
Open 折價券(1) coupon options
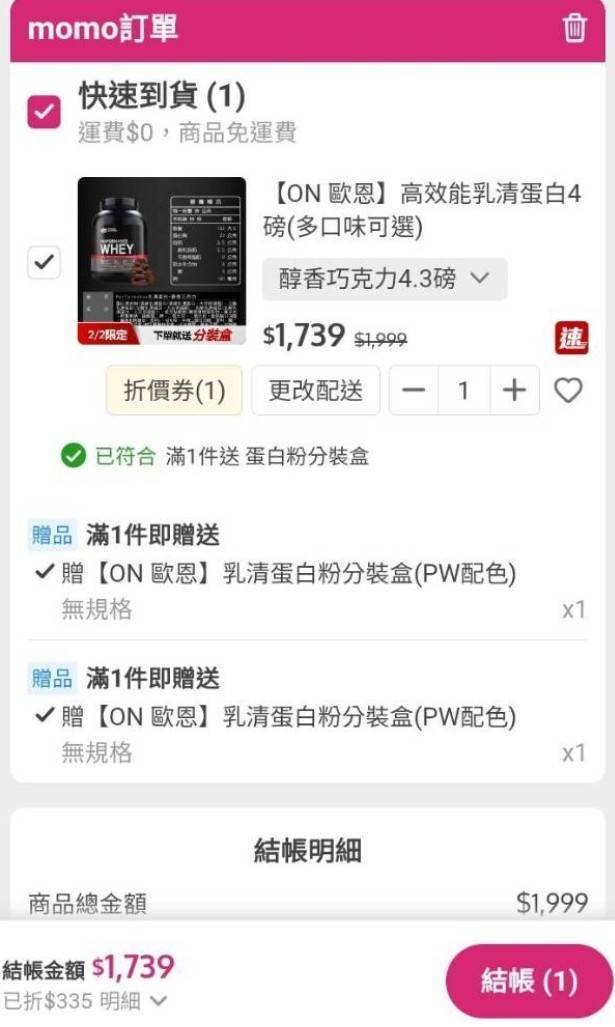(174, 391)
